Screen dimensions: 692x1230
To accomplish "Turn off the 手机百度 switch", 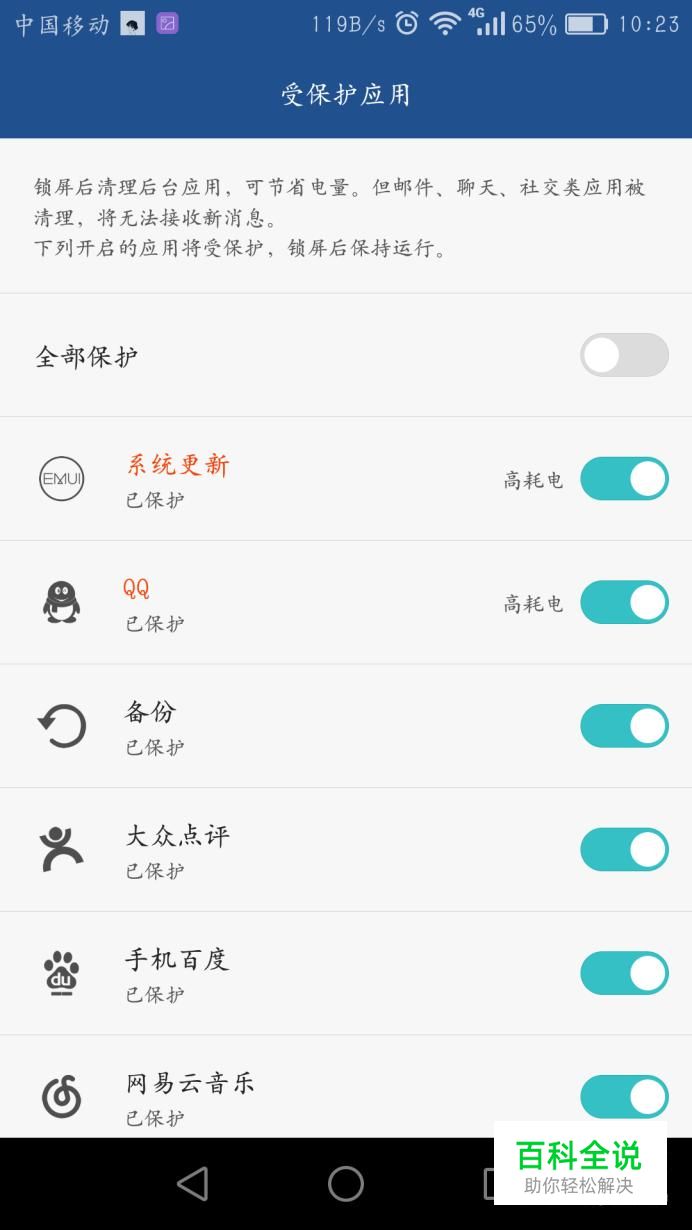I will point(624,973).
